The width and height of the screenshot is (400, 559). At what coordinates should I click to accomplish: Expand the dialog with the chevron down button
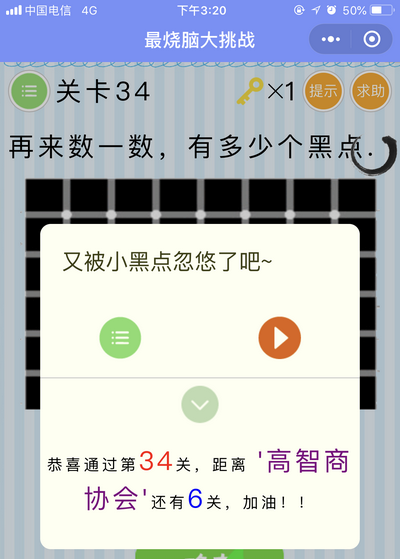click(200, 404)
